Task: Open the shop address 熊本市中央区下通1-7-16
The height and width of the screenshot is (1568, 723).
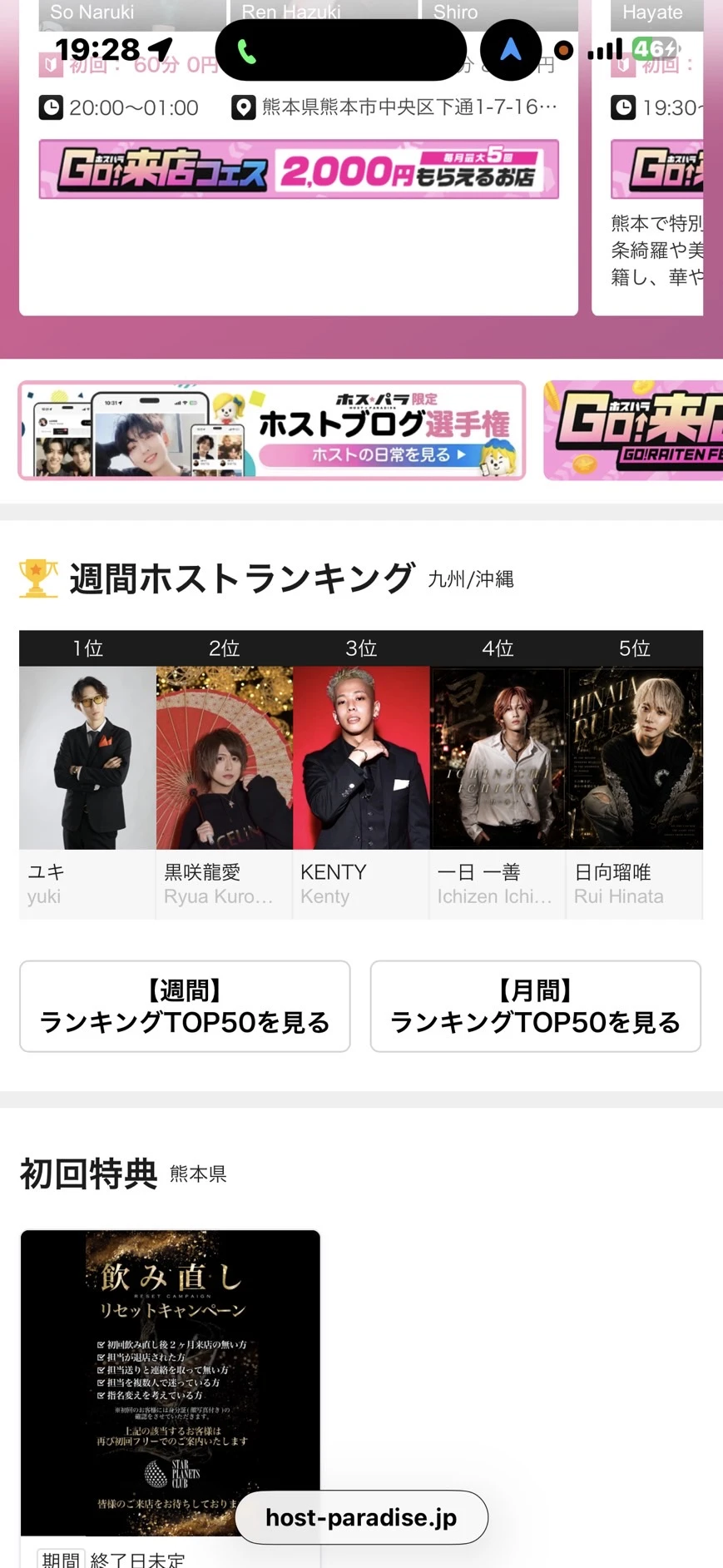Action: 394,107
